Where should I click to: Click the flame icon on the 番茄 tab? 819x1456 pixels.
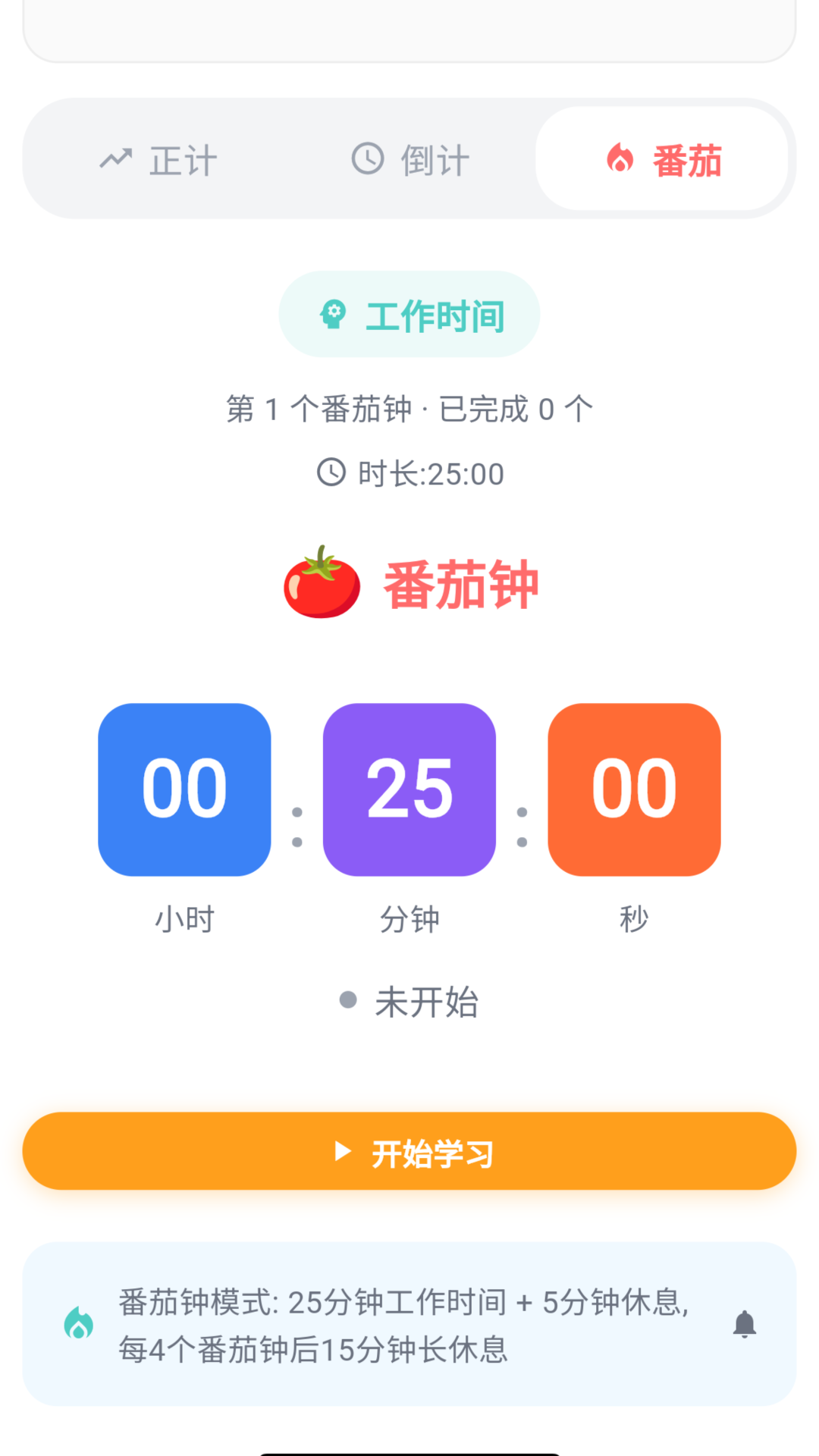tap(620, 160)
